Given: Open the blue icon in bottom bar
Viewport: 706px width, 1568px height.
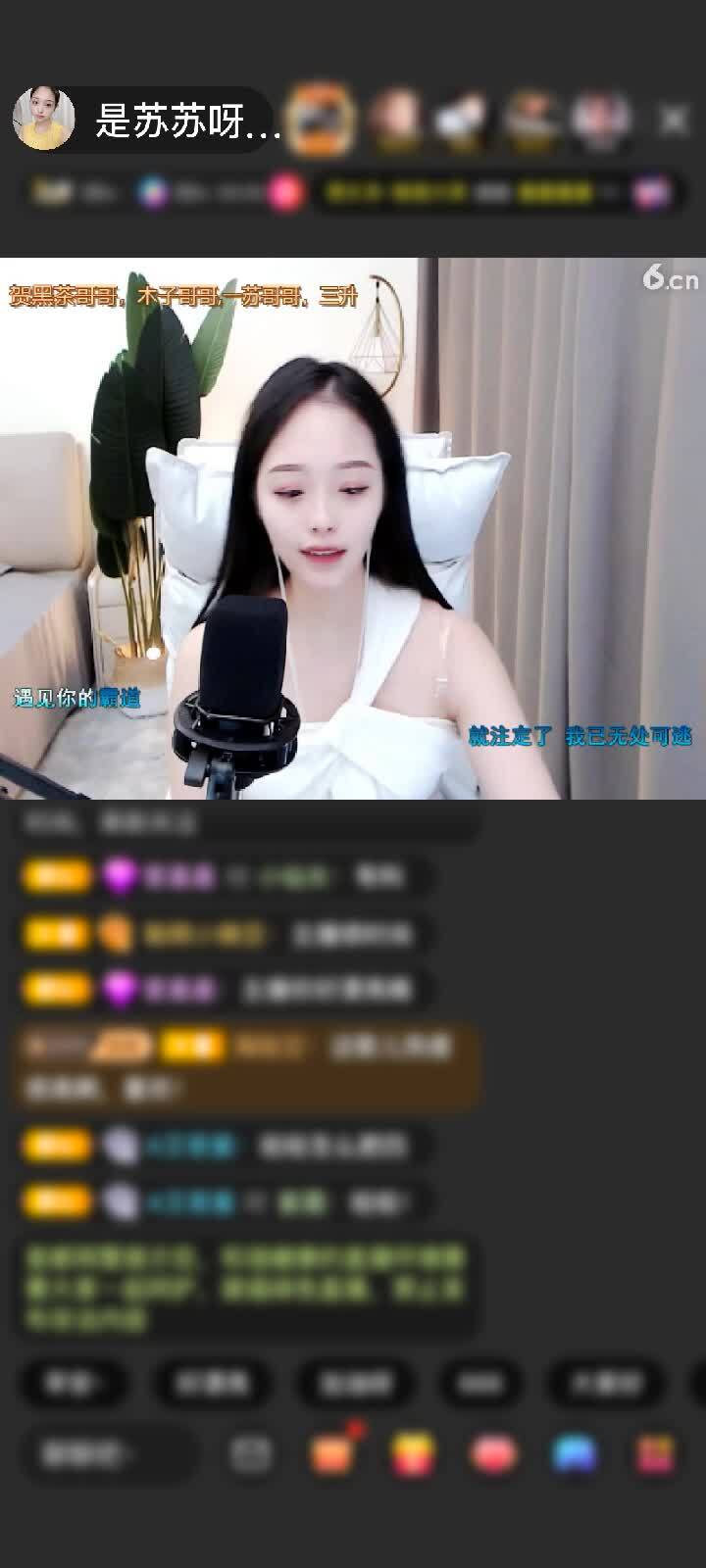Looking at the screenshot, I should (x=575, y=1455).
